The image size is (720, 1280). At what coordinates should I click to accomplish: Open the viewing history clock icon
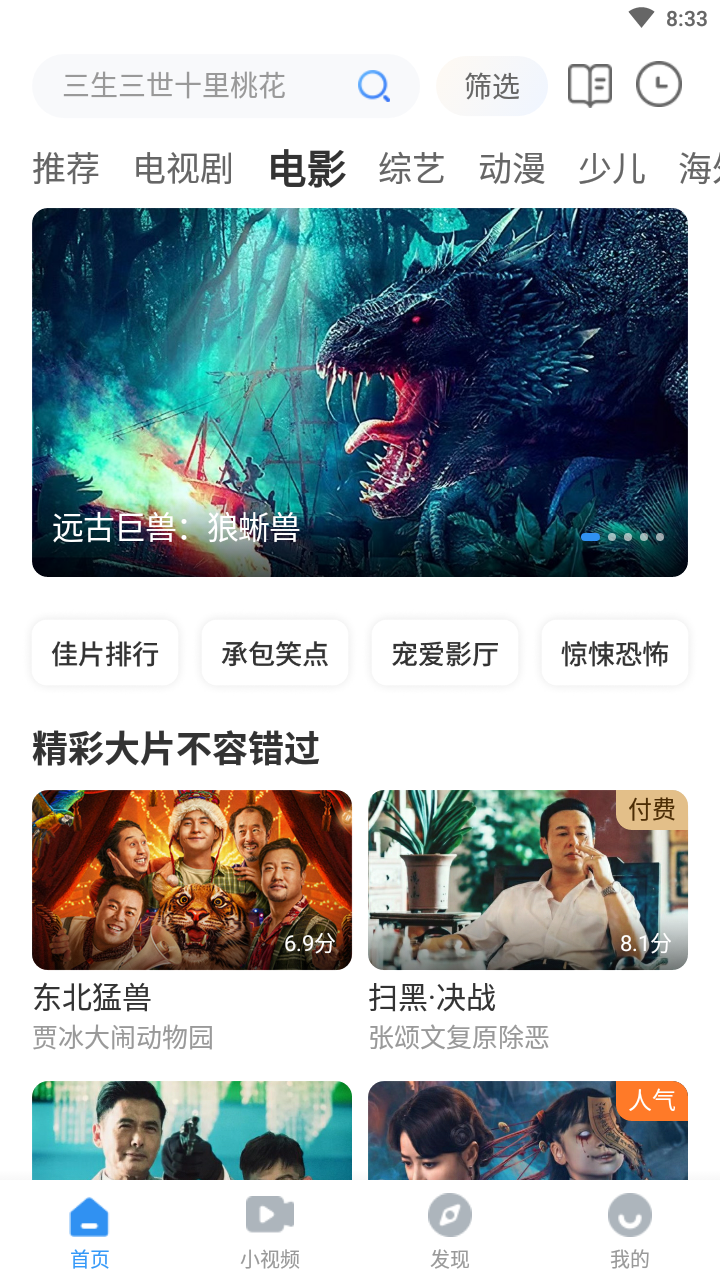tap(658, 84)
